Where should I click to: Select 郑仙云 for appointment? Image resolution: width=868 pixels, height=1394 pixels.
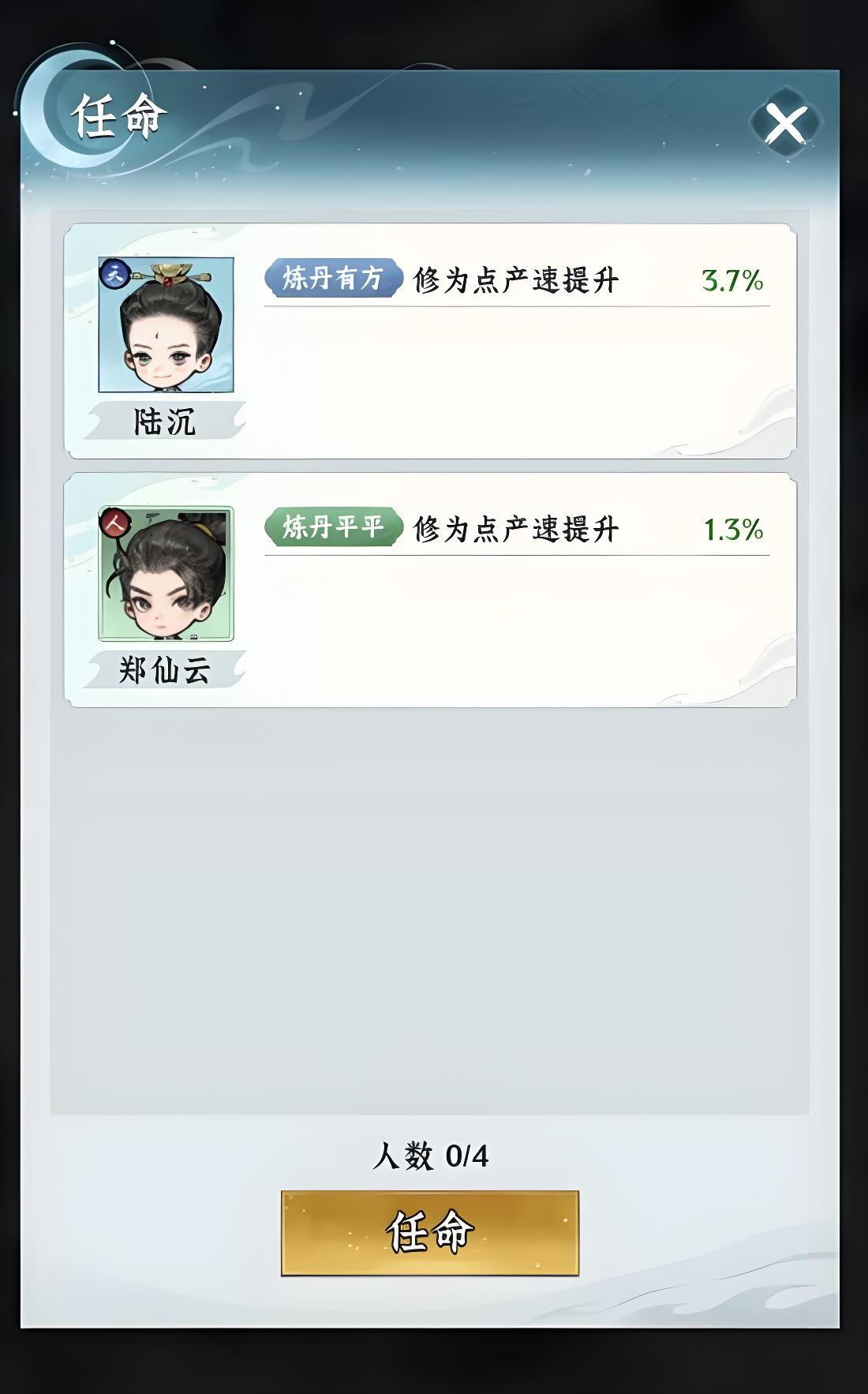click(x=166, y=574)
